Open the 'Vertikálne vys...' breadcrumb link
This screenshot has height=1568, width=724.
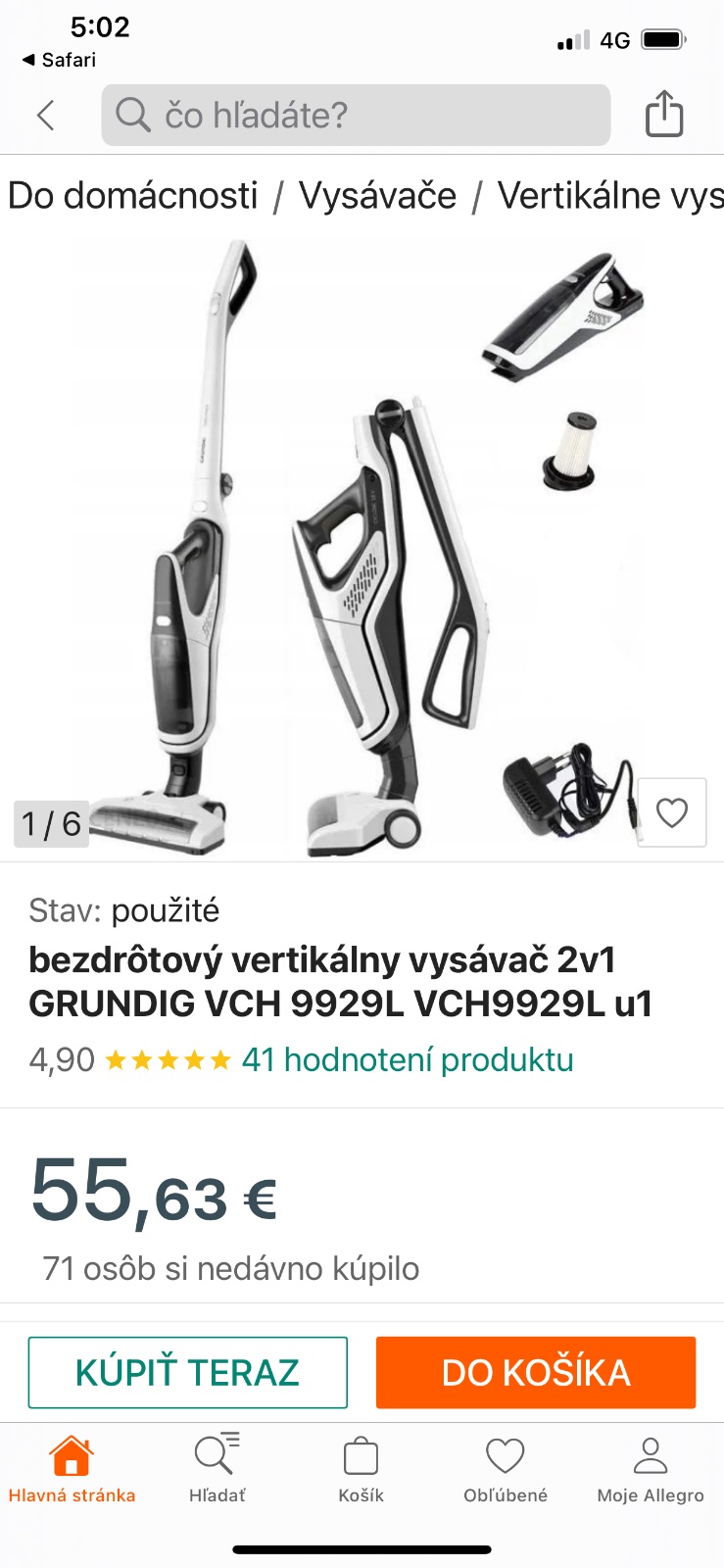609,196
